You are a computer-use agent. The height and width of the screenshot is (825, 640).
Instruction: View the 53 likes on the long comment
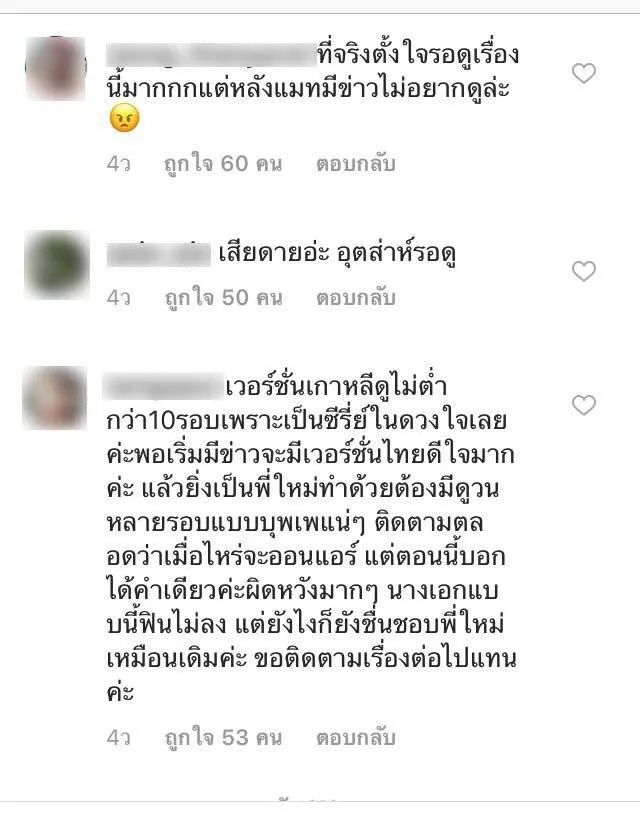(223, 738)
